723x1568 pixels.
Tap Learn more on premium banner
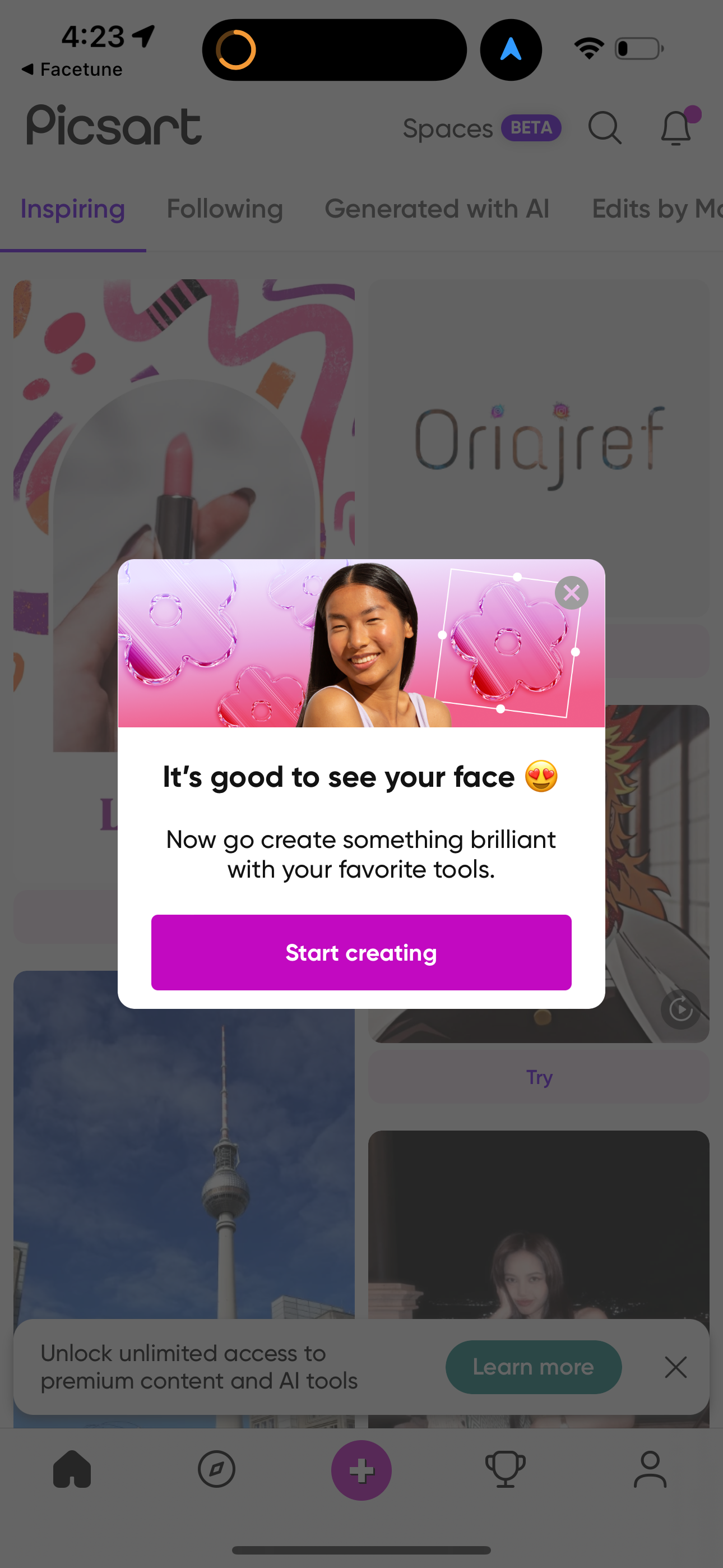[533, 1367]
